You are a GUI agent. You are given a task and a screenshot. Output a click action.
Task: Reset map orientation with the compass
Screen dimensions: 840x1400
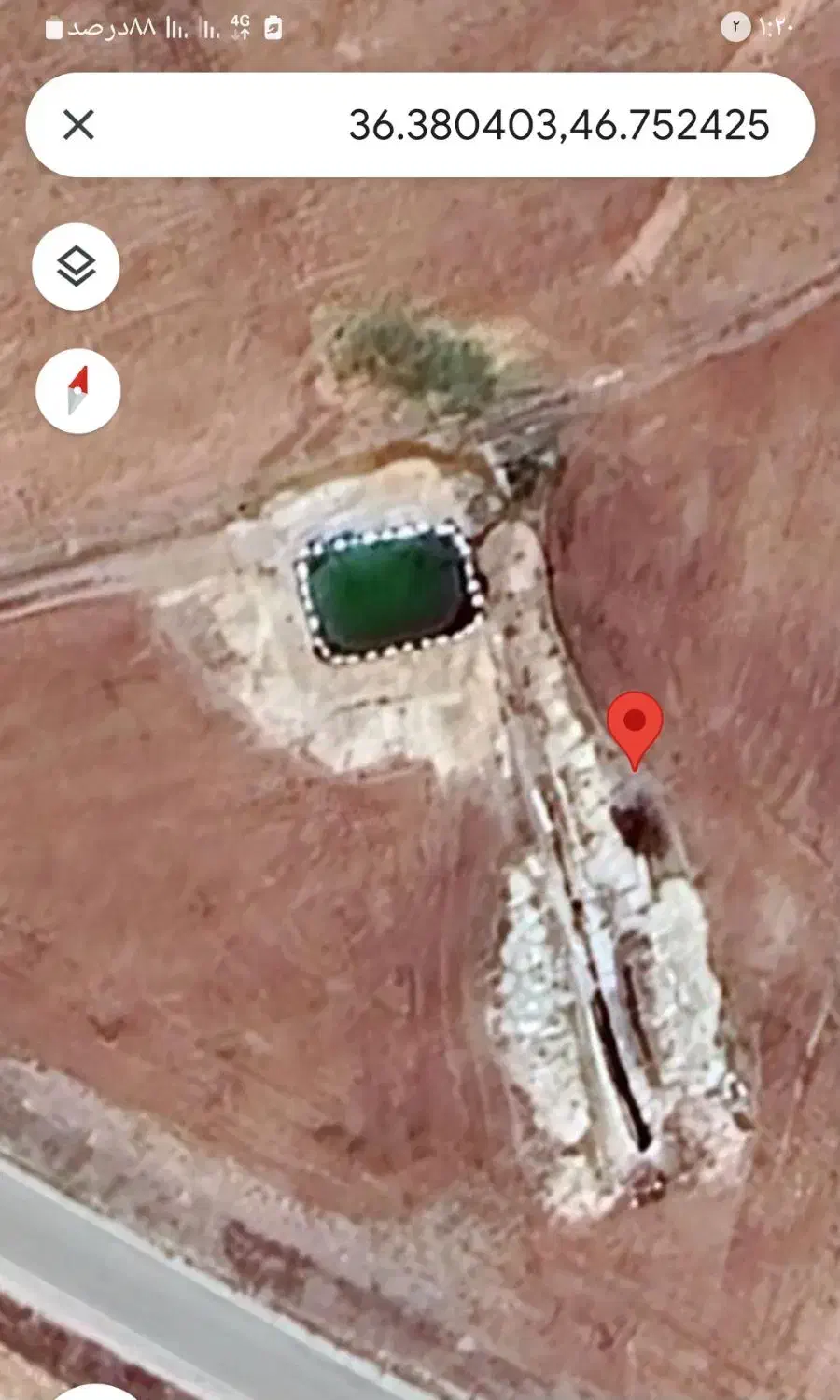pos(78,390)
